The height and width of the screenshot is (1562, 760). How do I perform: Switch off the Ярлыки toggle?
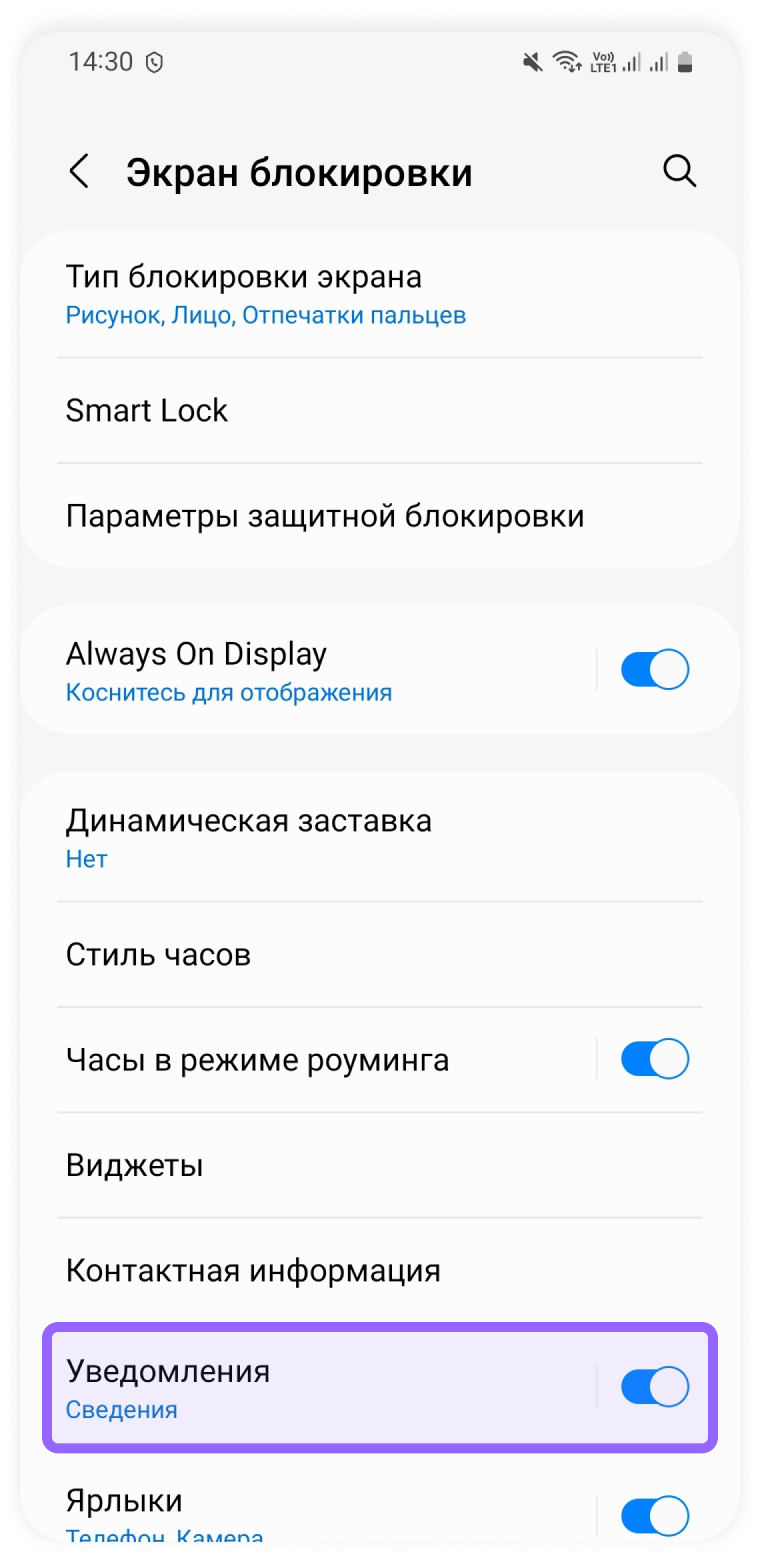pos(655,1515)
